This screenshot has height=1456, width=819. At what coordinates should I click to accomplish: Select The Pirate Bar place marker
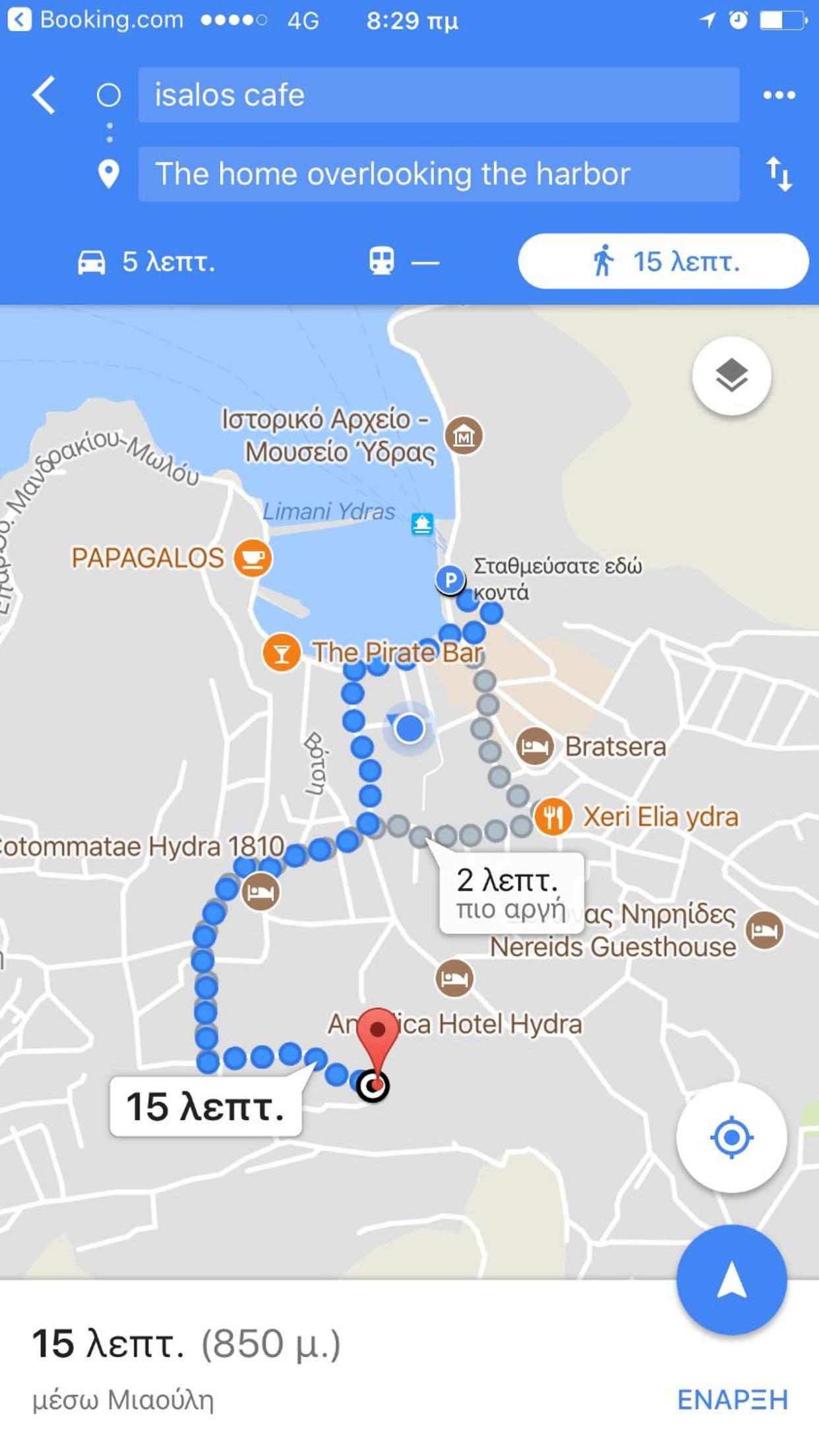pos(282,653)
